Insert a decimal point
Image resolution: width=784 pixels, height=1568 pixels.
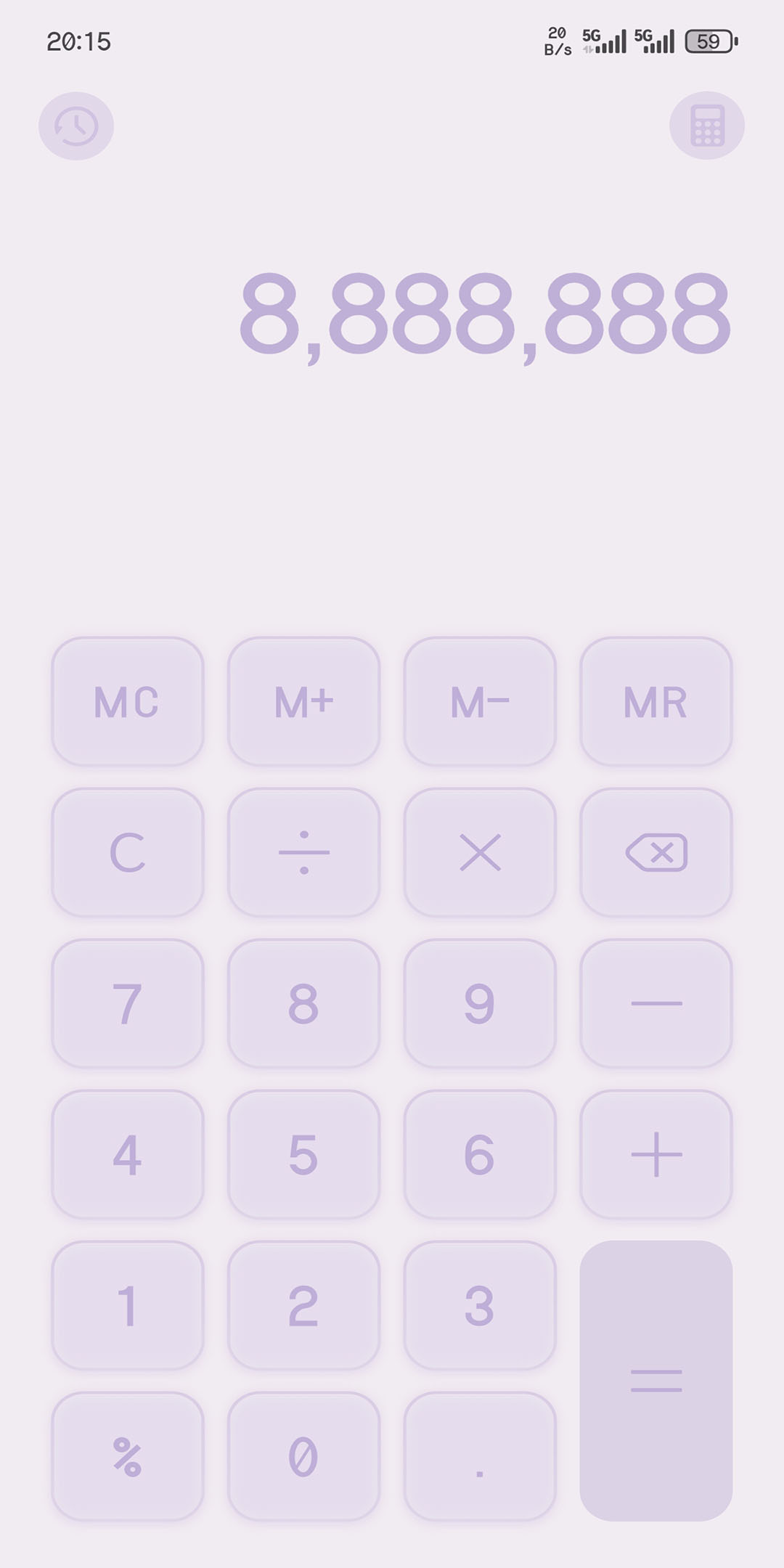click(480, 1456)
